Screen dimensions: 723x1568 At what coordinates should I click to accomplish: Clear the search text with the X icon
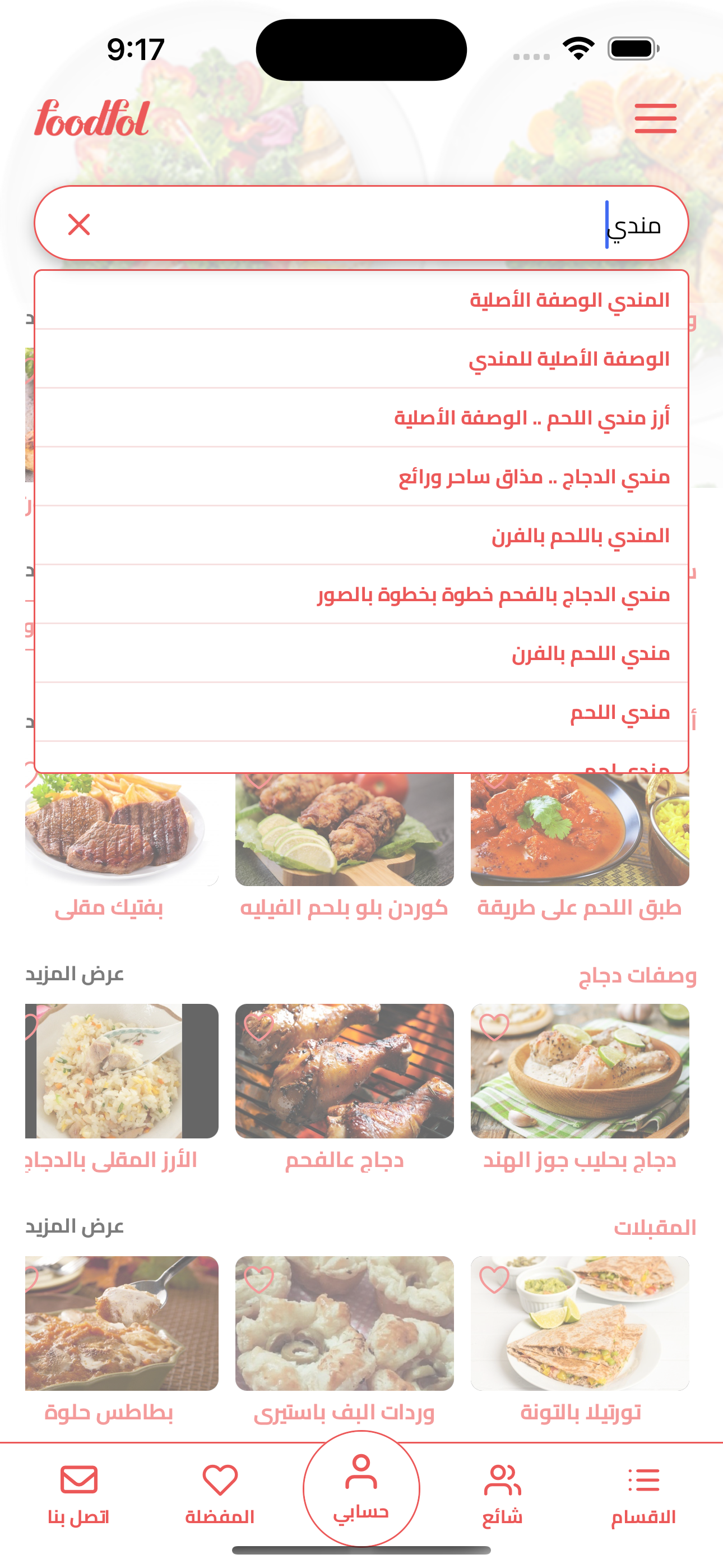click(x=79, y=225)
